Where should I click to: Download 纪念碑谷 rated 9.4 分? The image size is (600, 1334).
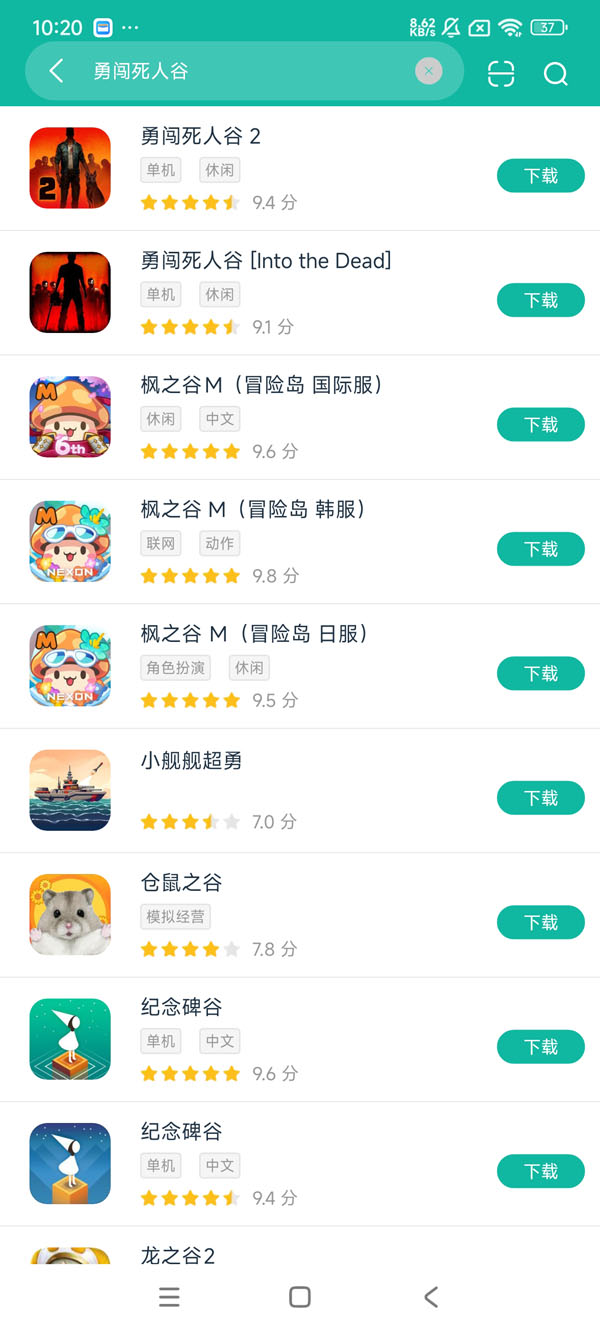coord(540,1171)
